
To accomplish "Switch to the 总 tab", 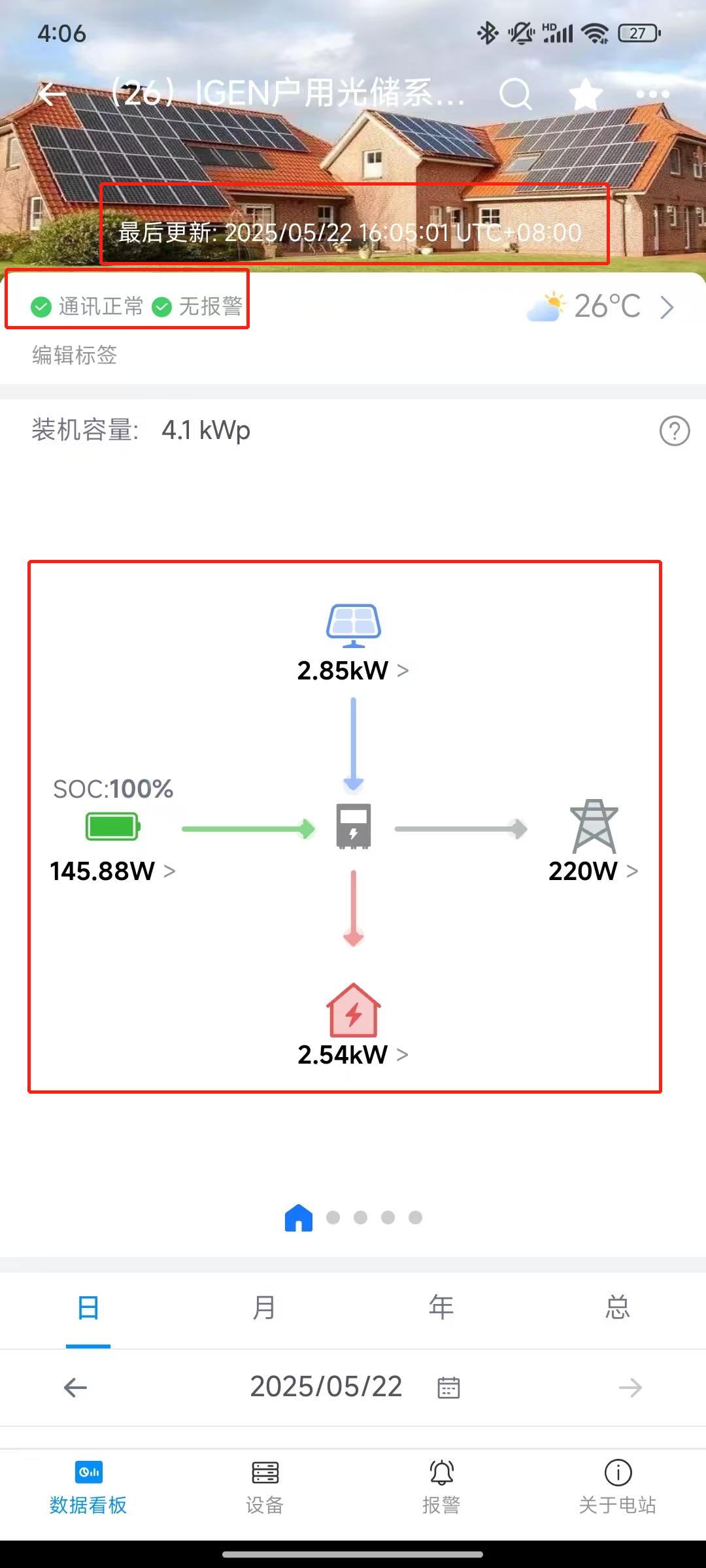I will pyautogui.click(x=617, y=1308).
